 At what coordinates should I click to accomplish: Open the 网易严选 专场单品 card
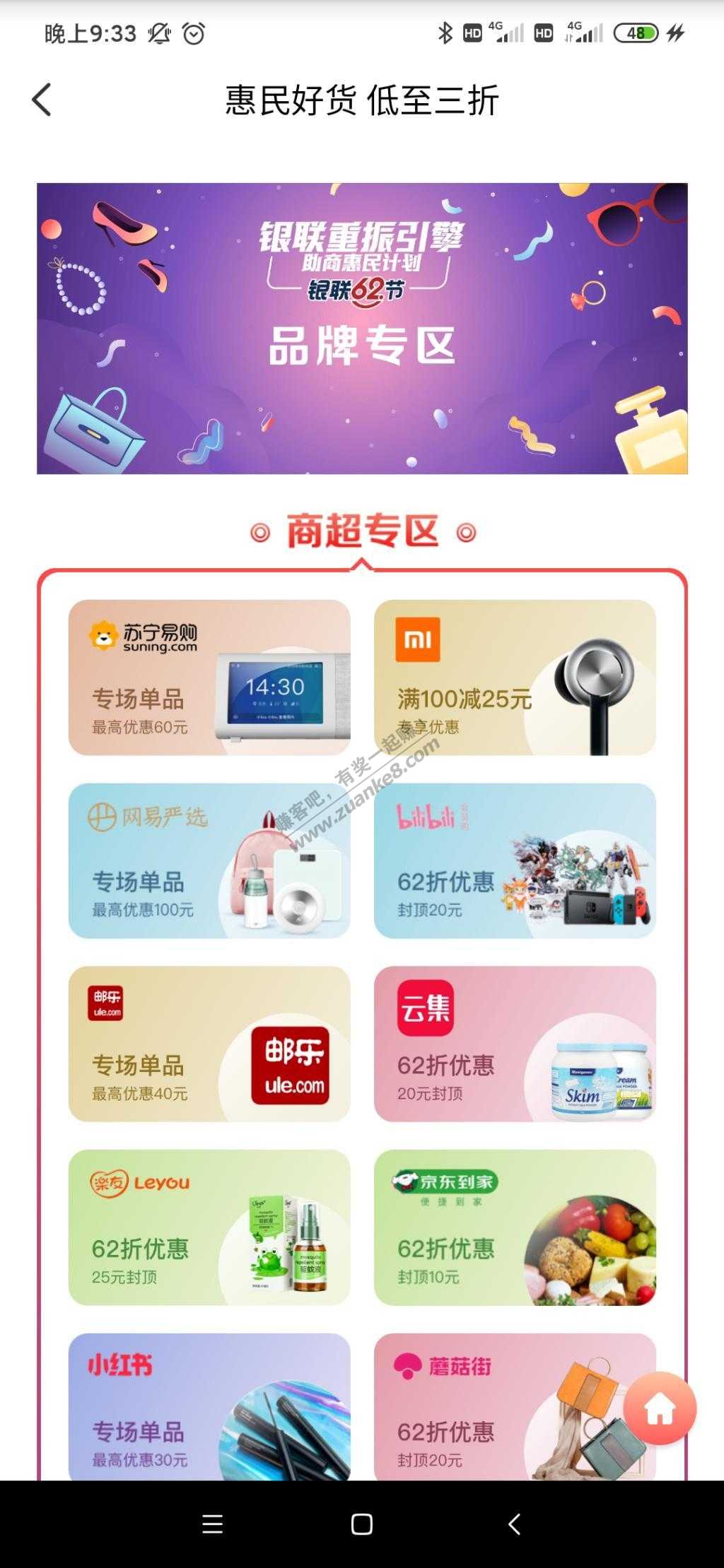pyautogui.click(x=209, y=861)
